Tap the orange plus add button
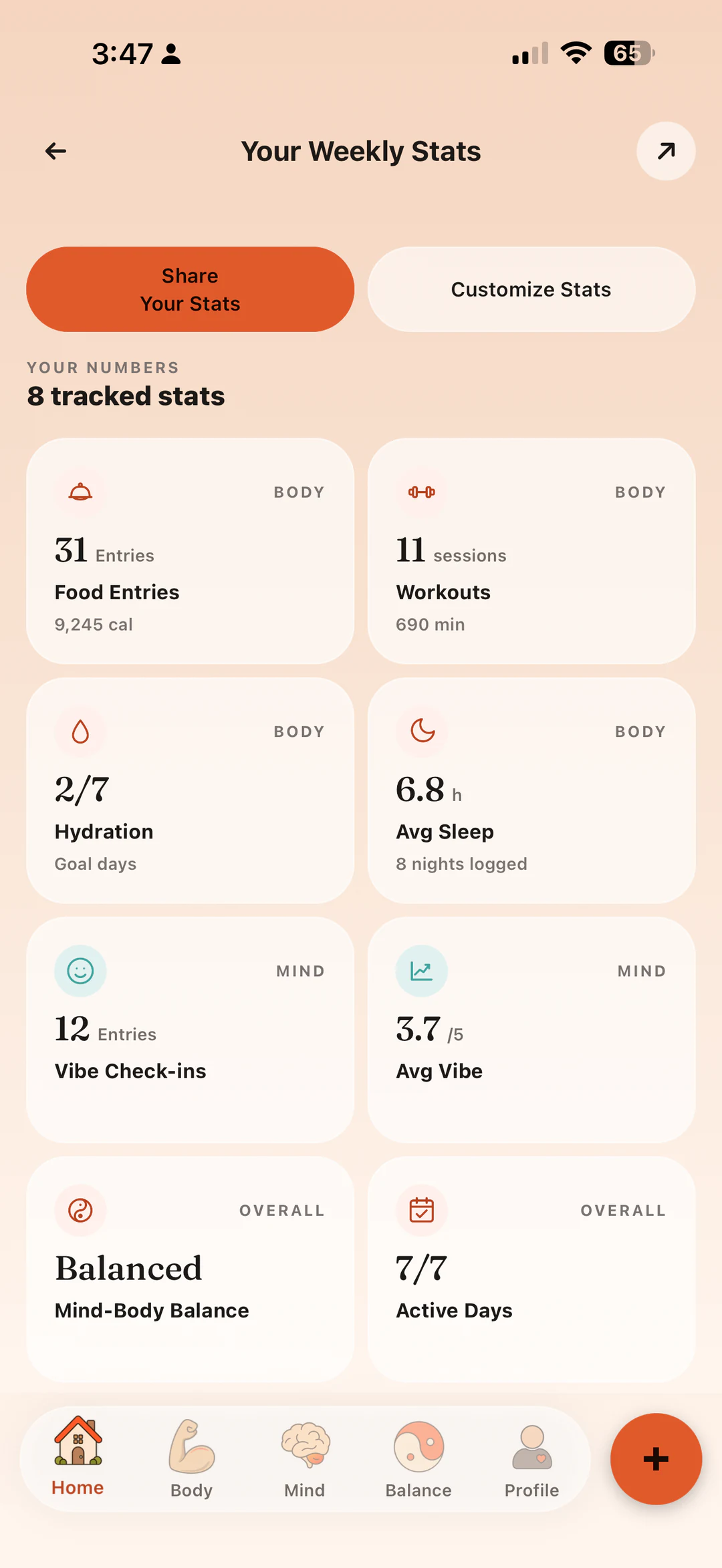The height and width of the screenshot is (1568, 722). (656, 1459)
